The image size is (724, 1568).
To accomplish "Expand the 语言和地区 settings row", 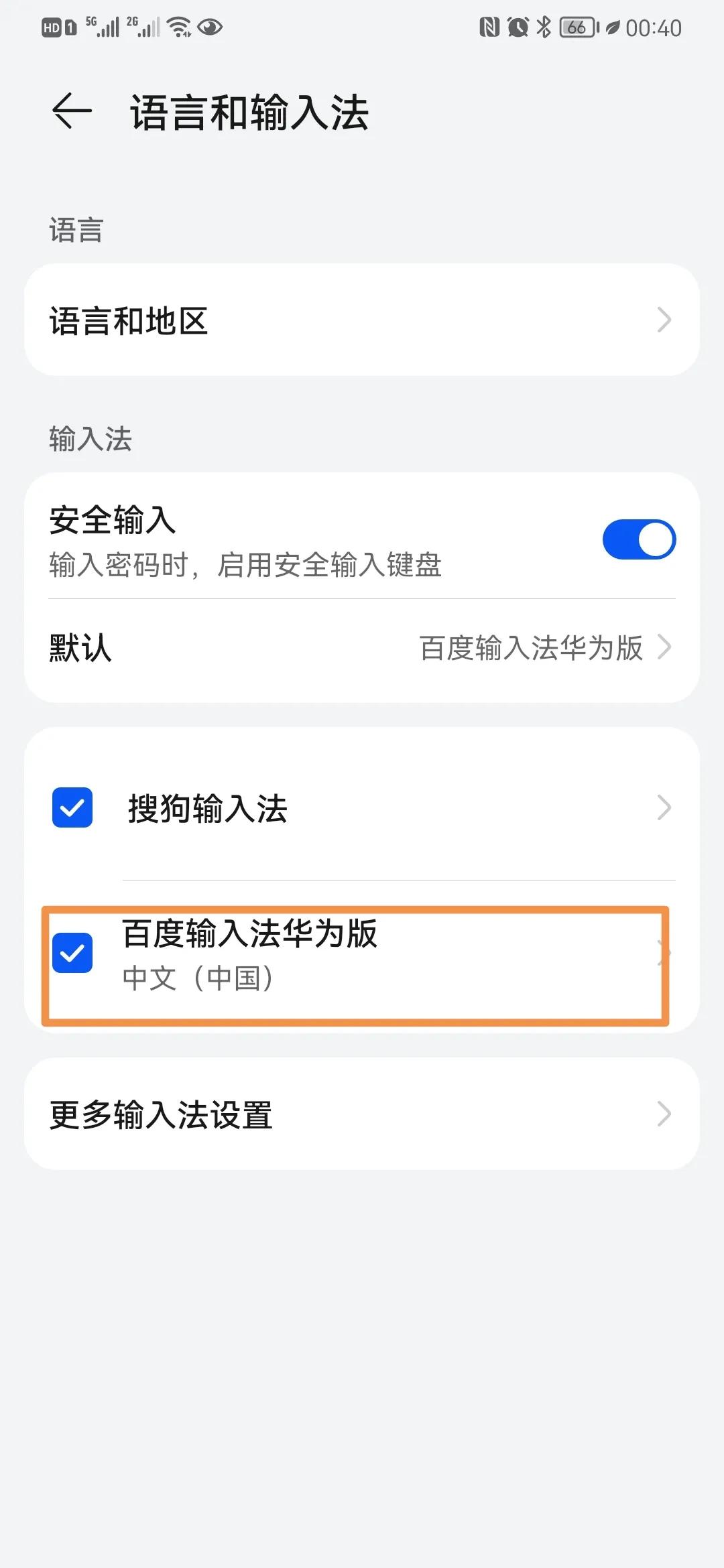I will tap(362, 321).
